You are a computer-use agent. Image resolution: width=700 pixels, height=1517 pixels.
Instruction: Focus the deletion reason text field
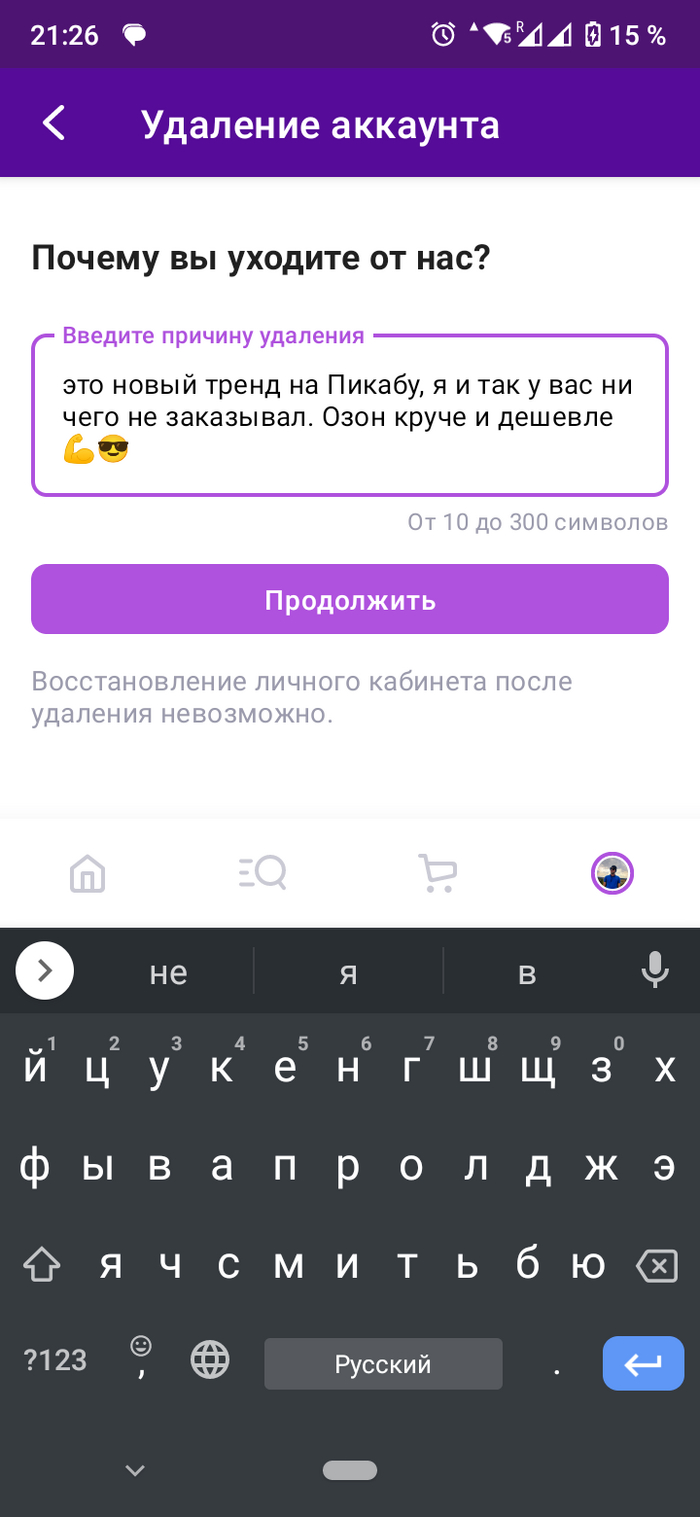pyautogui.click(x=349, y=416)
